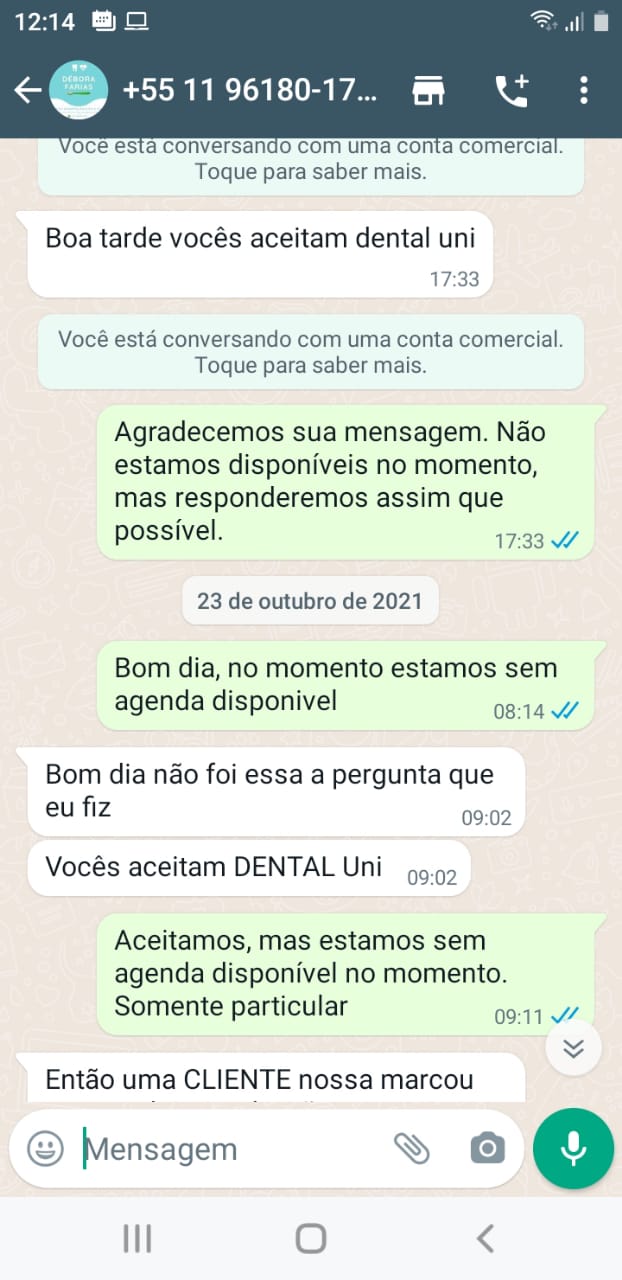Open the business catalog storefront icon
The image size is (622, 1280).
[x=429, y=91]
